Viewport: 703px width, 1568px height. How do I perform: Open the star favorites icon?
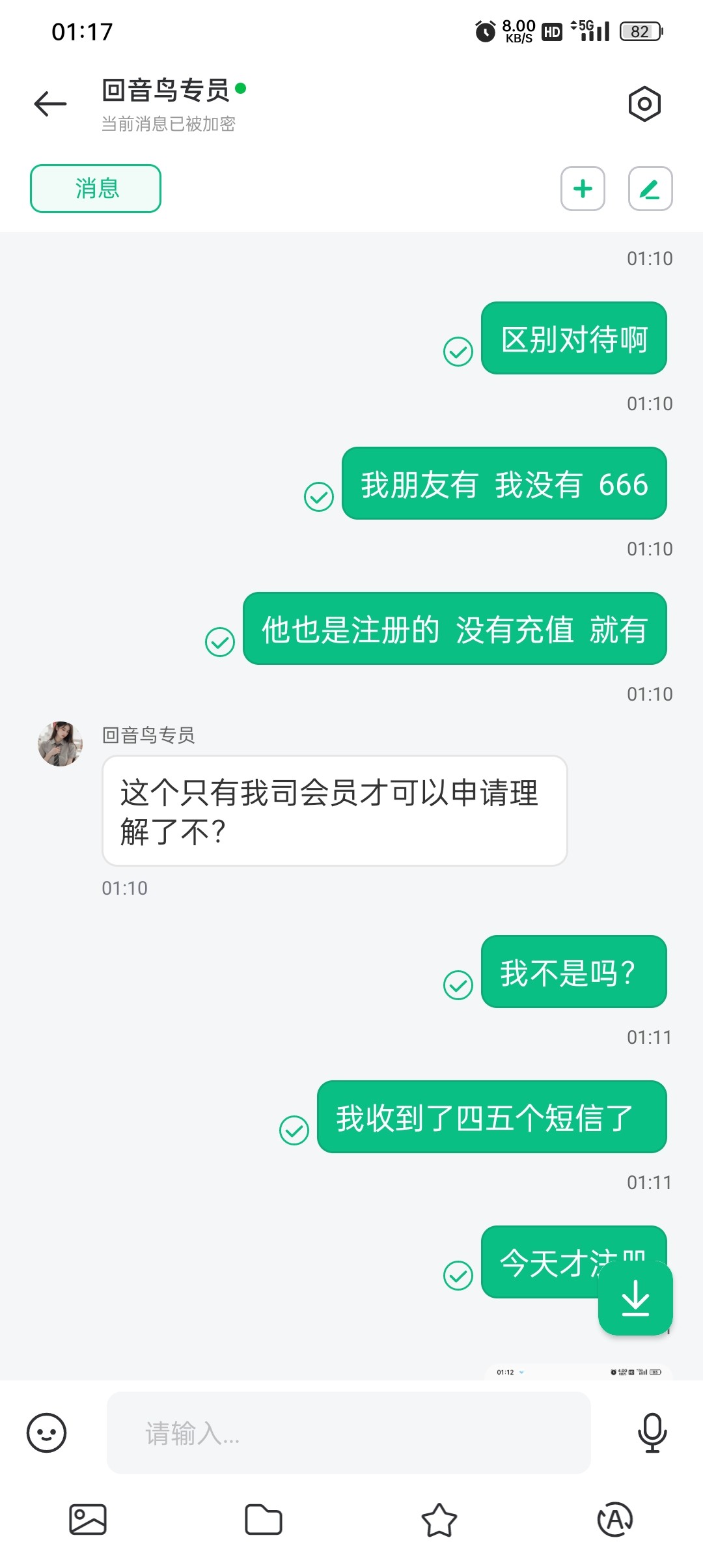point(439,1519)
